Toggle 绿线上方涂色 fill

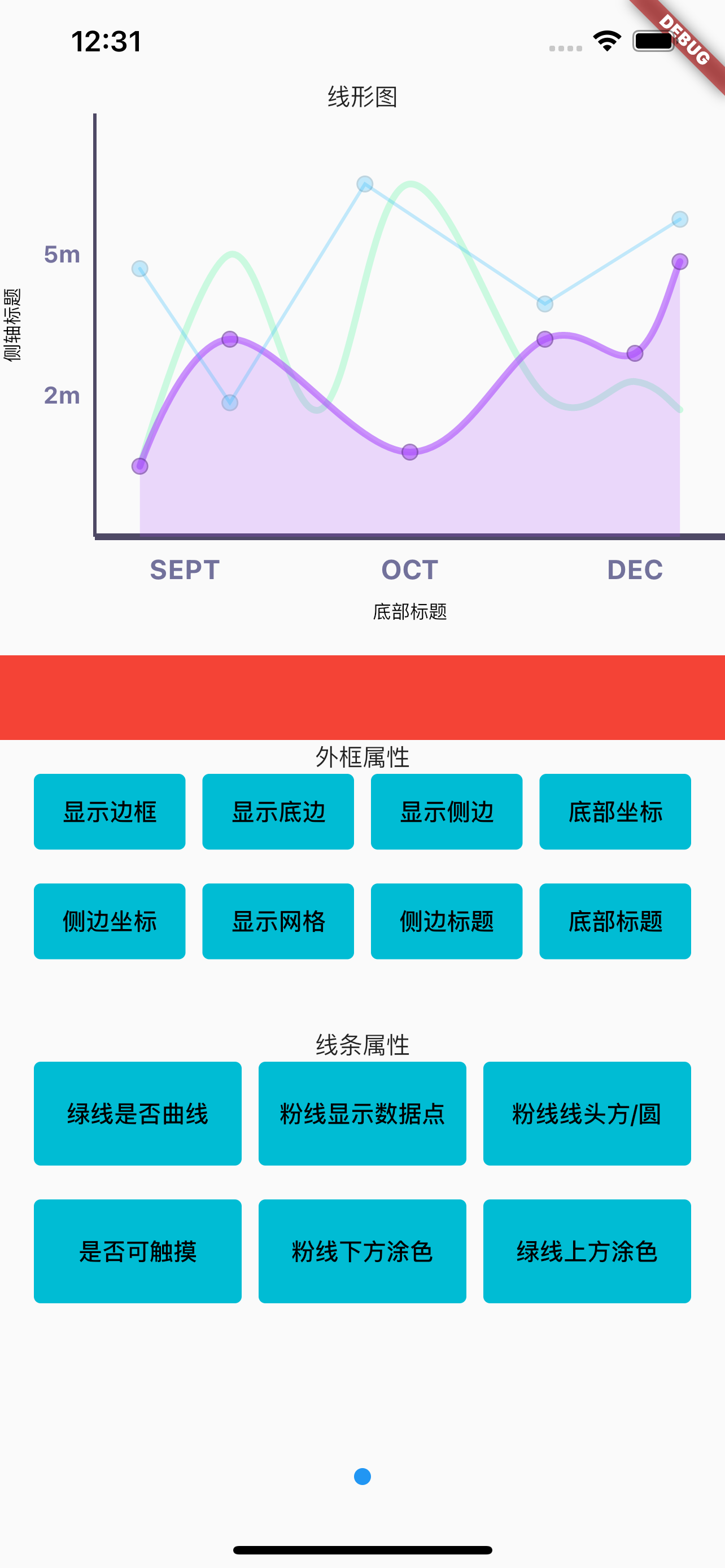587,1251
